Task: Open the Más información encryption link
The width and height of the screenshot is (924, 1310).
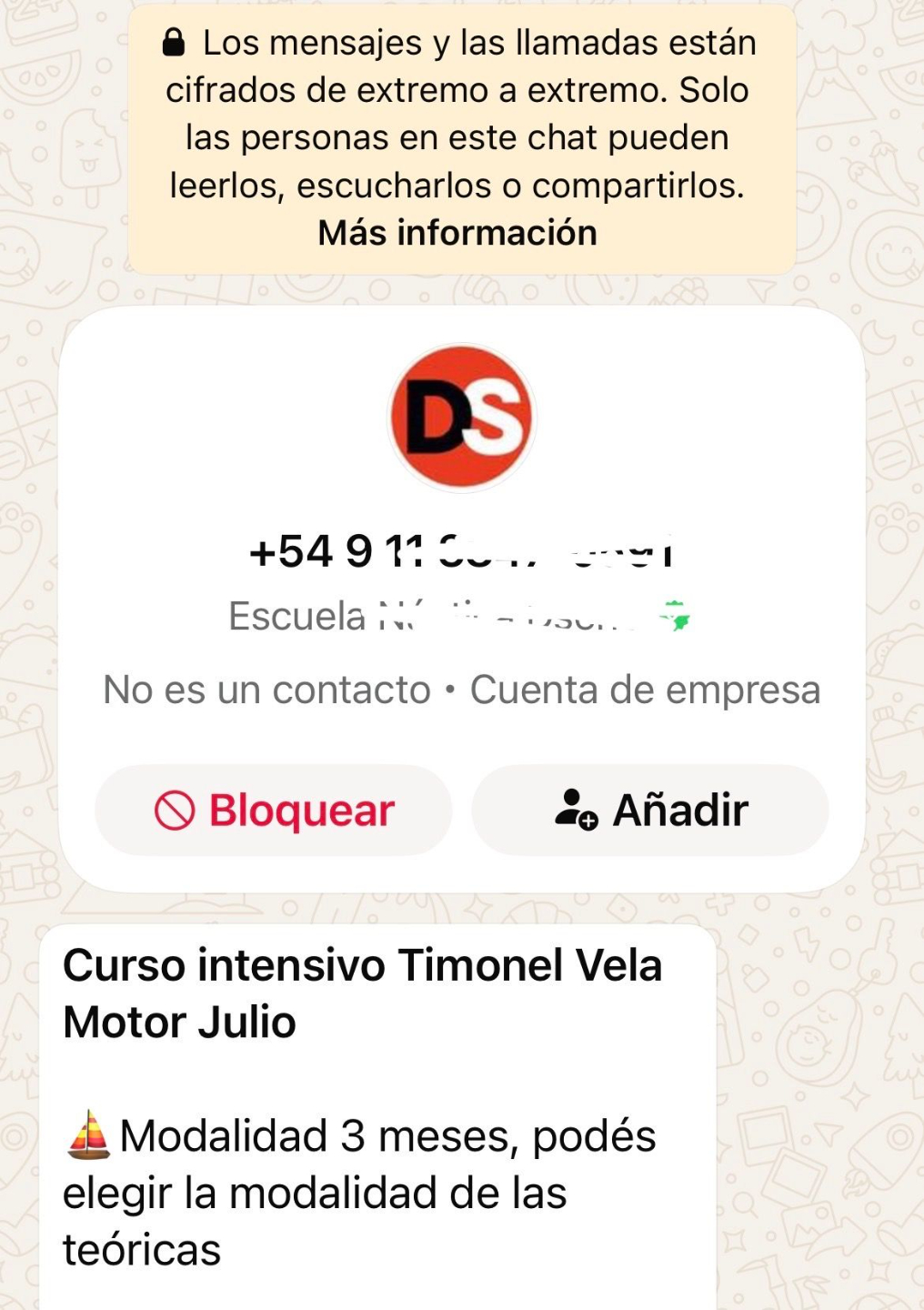Action: click(x=457, y=234)
